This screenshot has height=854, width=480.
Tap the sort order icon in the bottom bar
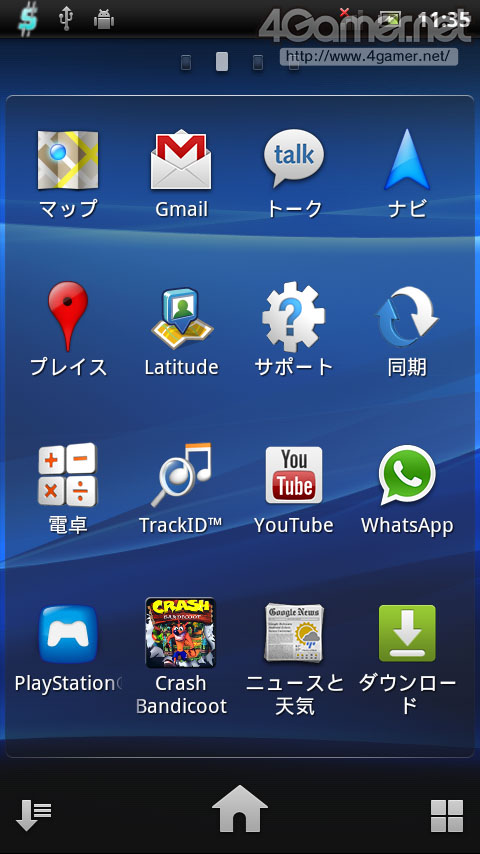point(33,815)
